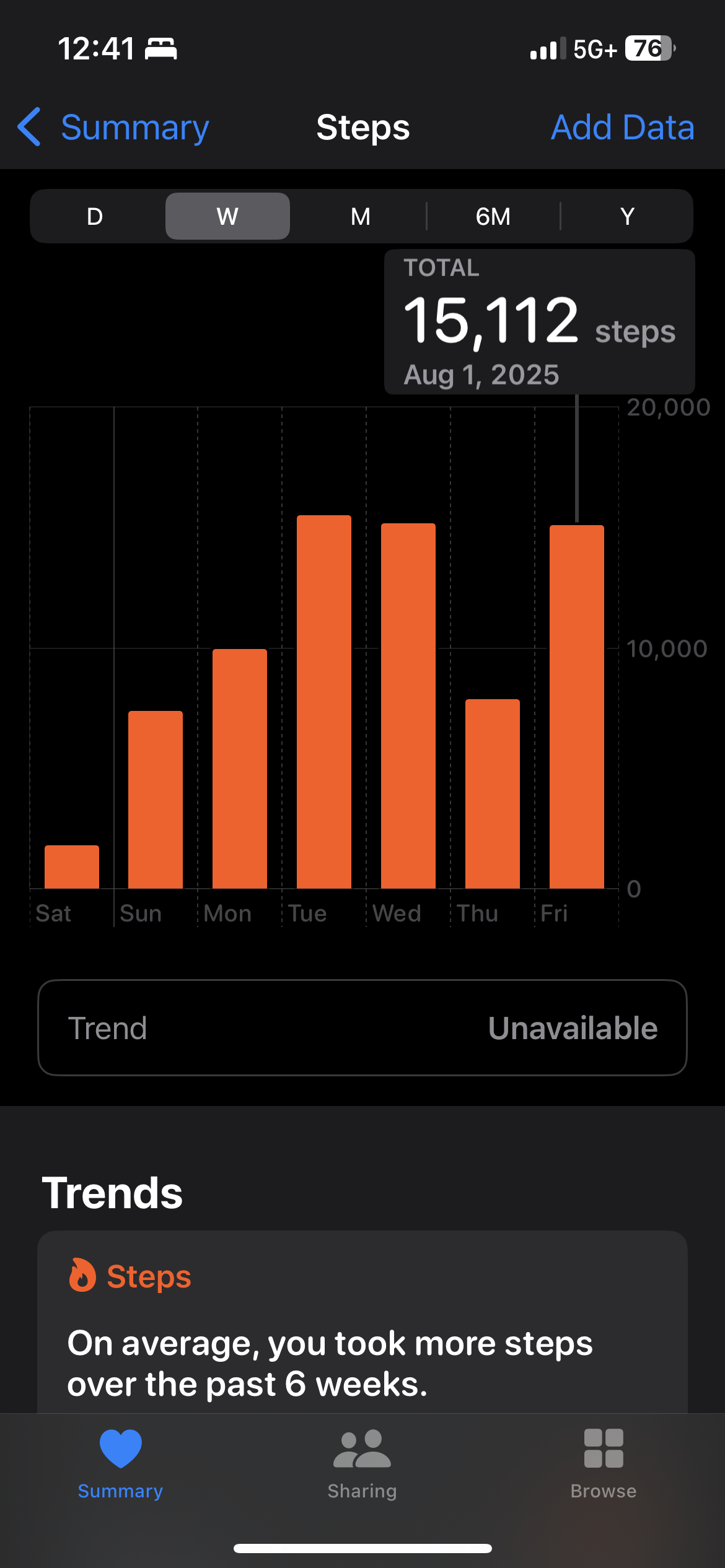Select Saturday's step bar
Viewport: 725px width, 1568px height.
coord(72,867)
